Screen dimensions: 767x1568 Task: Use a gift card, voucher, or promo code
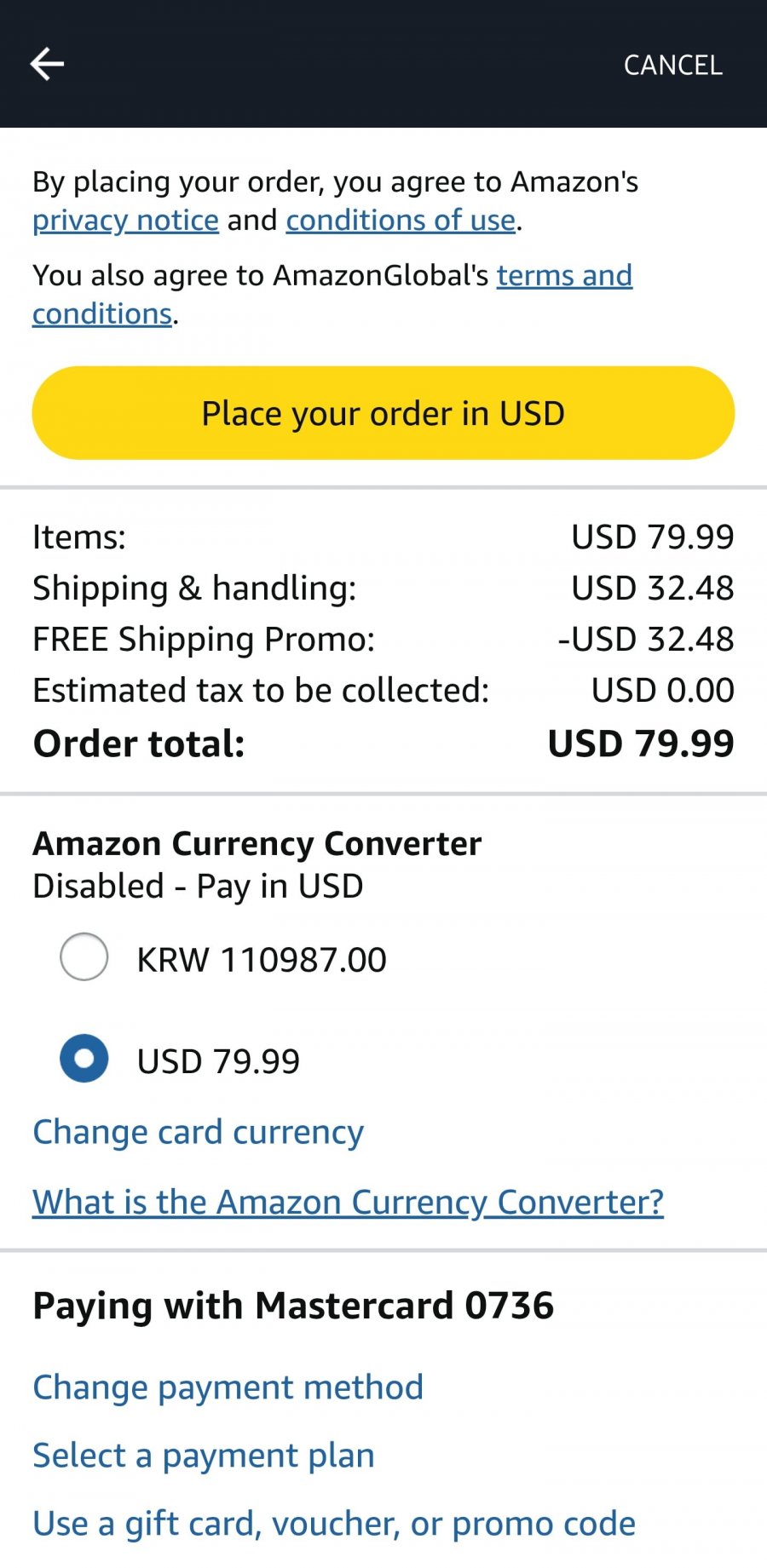point(333,1524)
